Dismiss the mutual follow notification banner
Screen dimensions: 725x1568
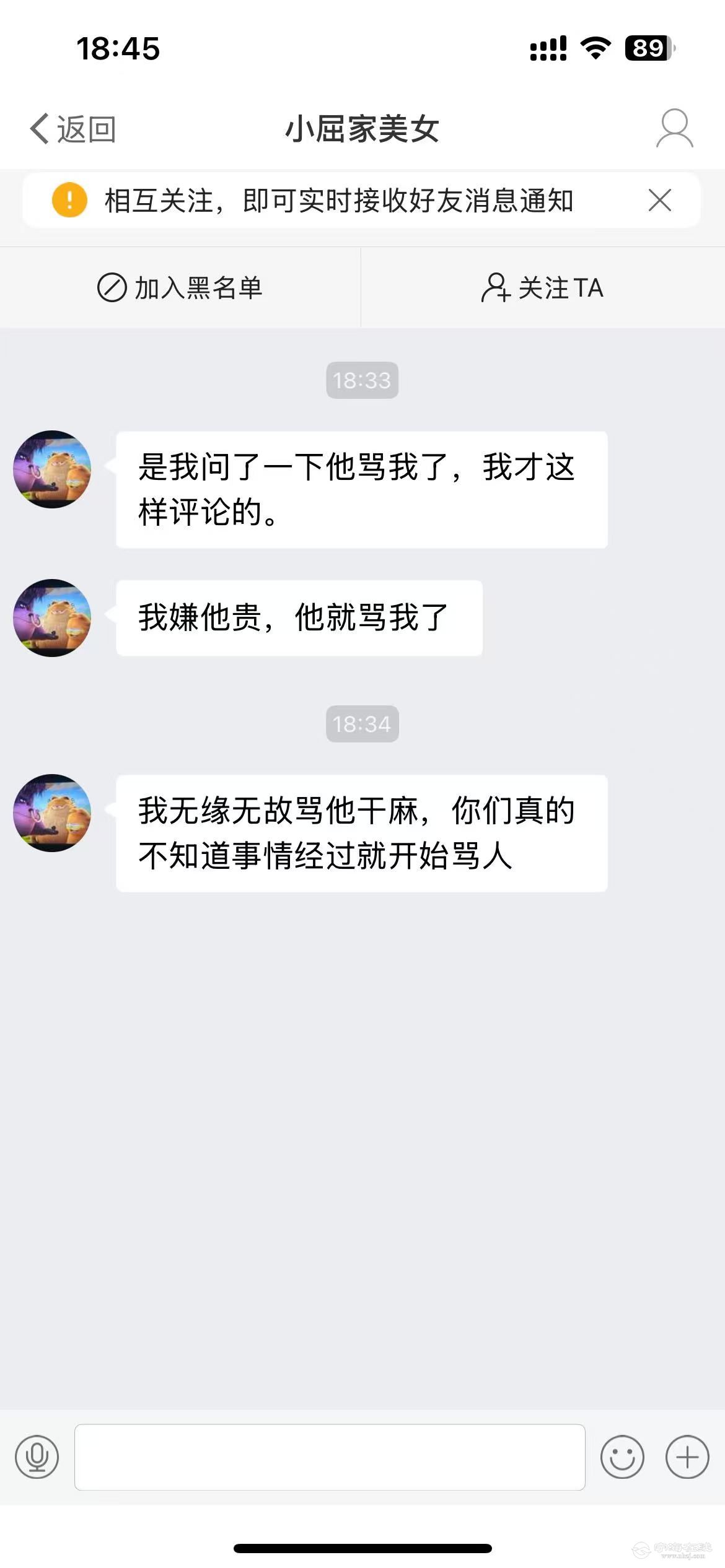coord(659,201)
